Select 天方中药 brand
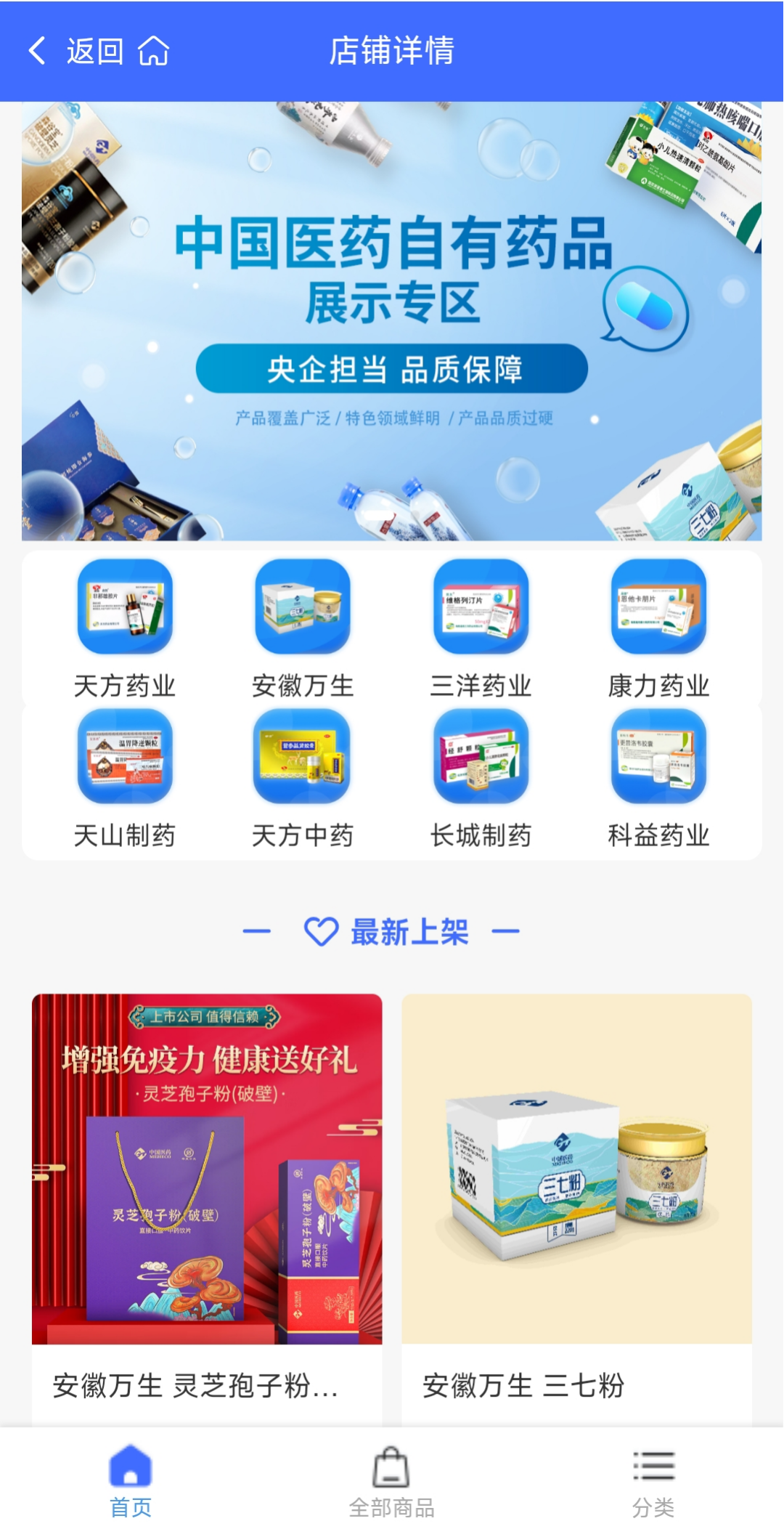The image size is (784, 1529). pyautogui.click(x=303, y=777)
